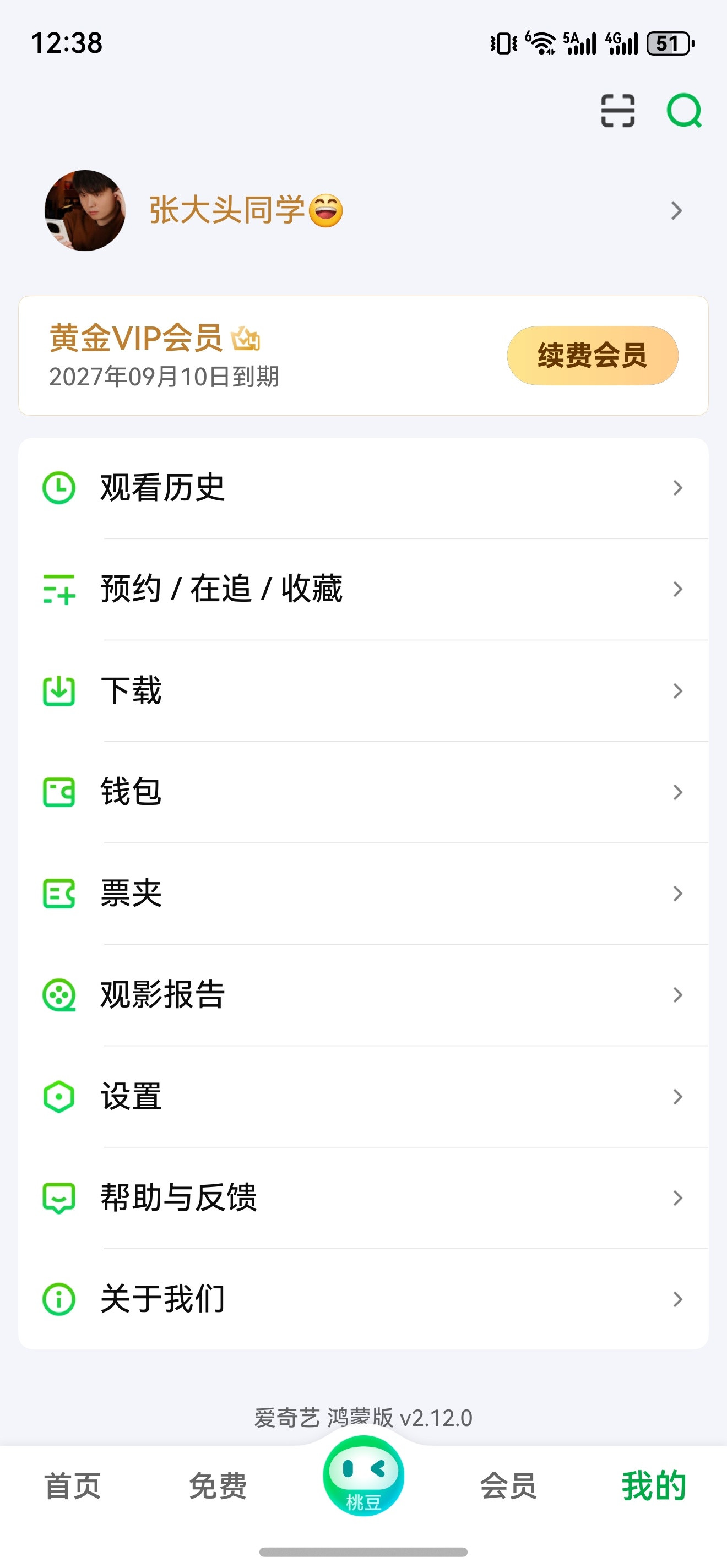Click the search magnifier icon
The image size is (727, 1568).
tap(685, 112)
